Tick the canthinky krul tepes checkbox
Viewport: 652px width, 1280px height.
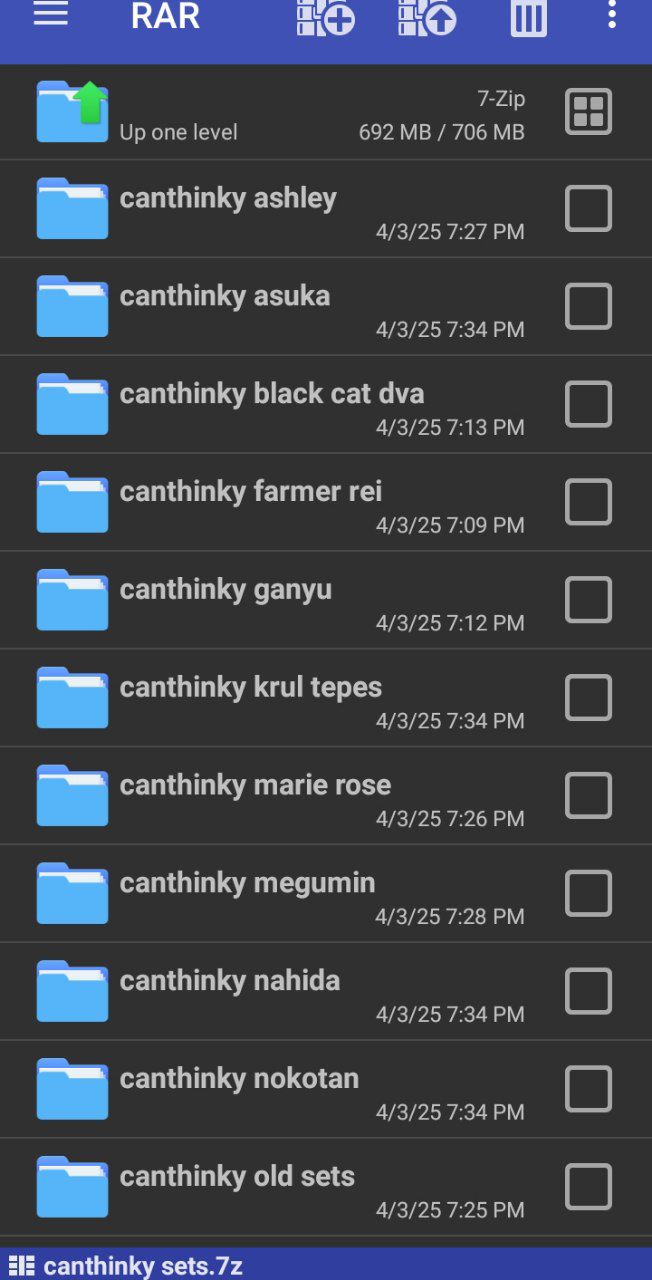coord(588,698)
